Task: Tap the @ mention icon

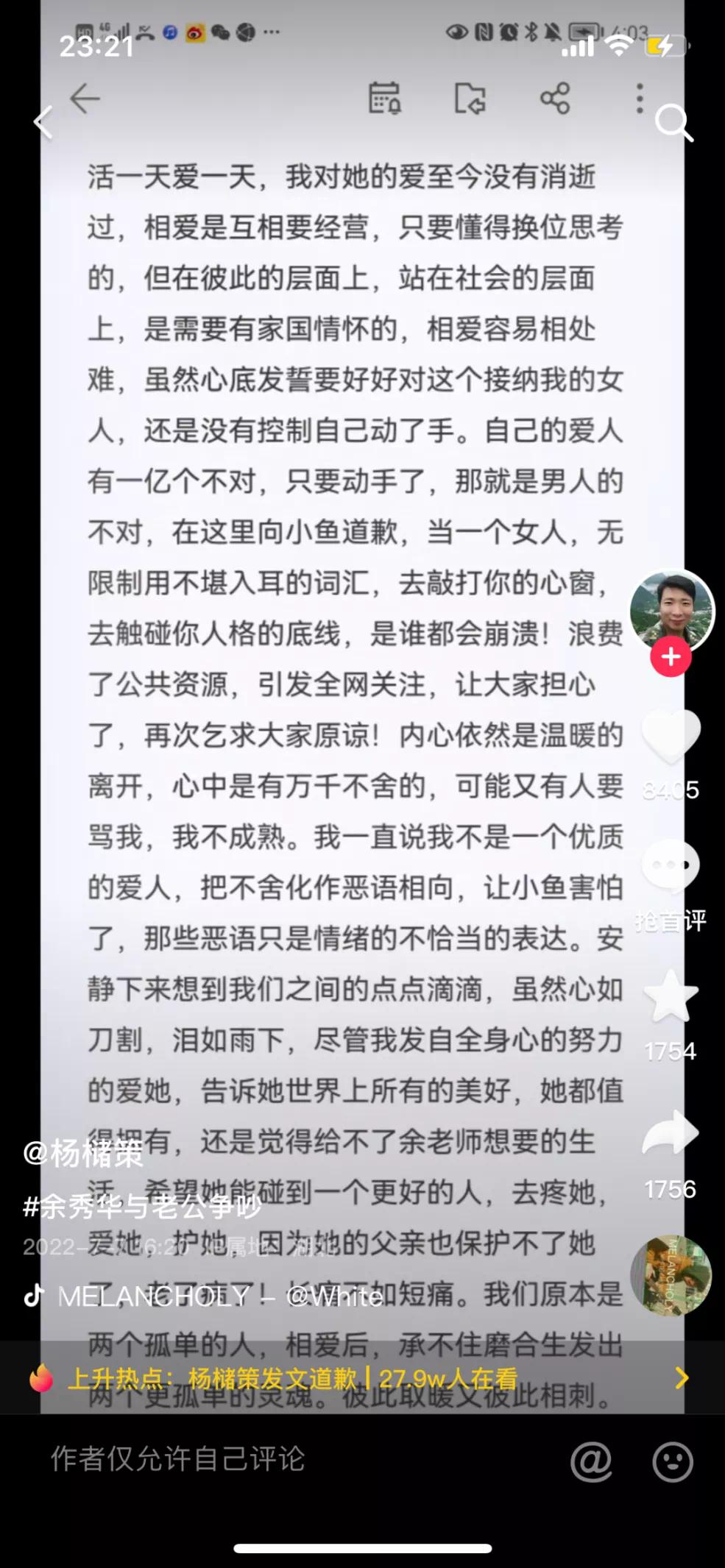Action: 591,1461
